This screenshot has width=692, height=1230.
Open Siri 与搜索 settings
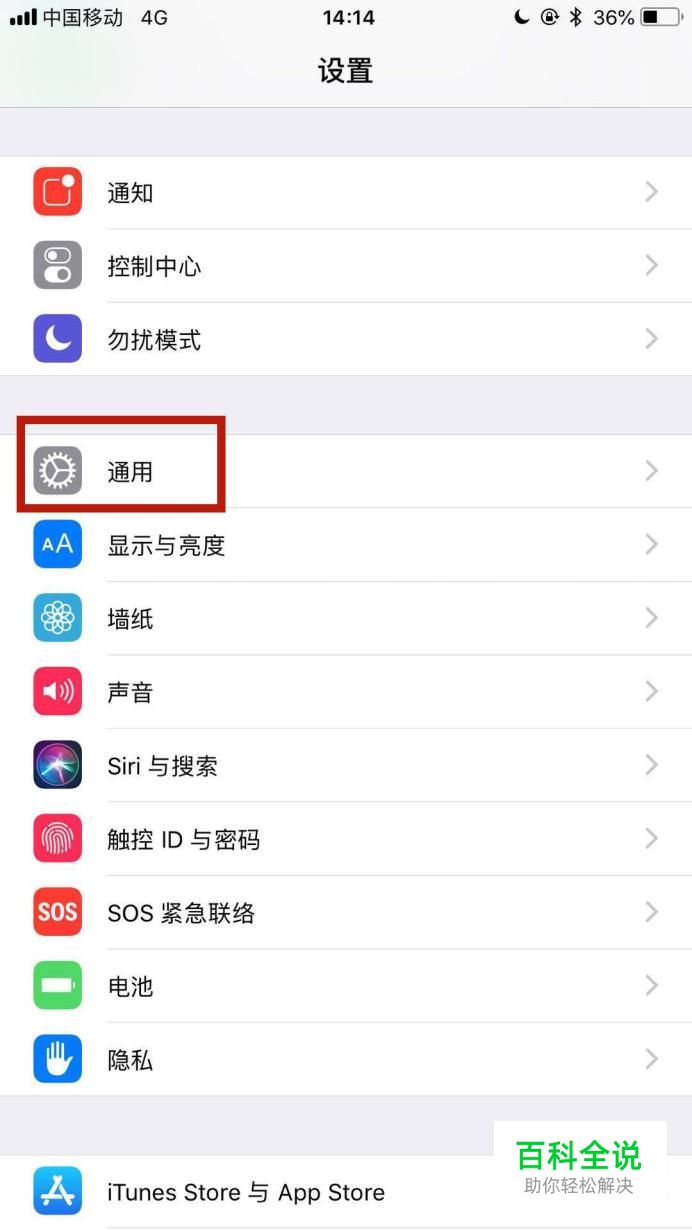coord(345,765)
